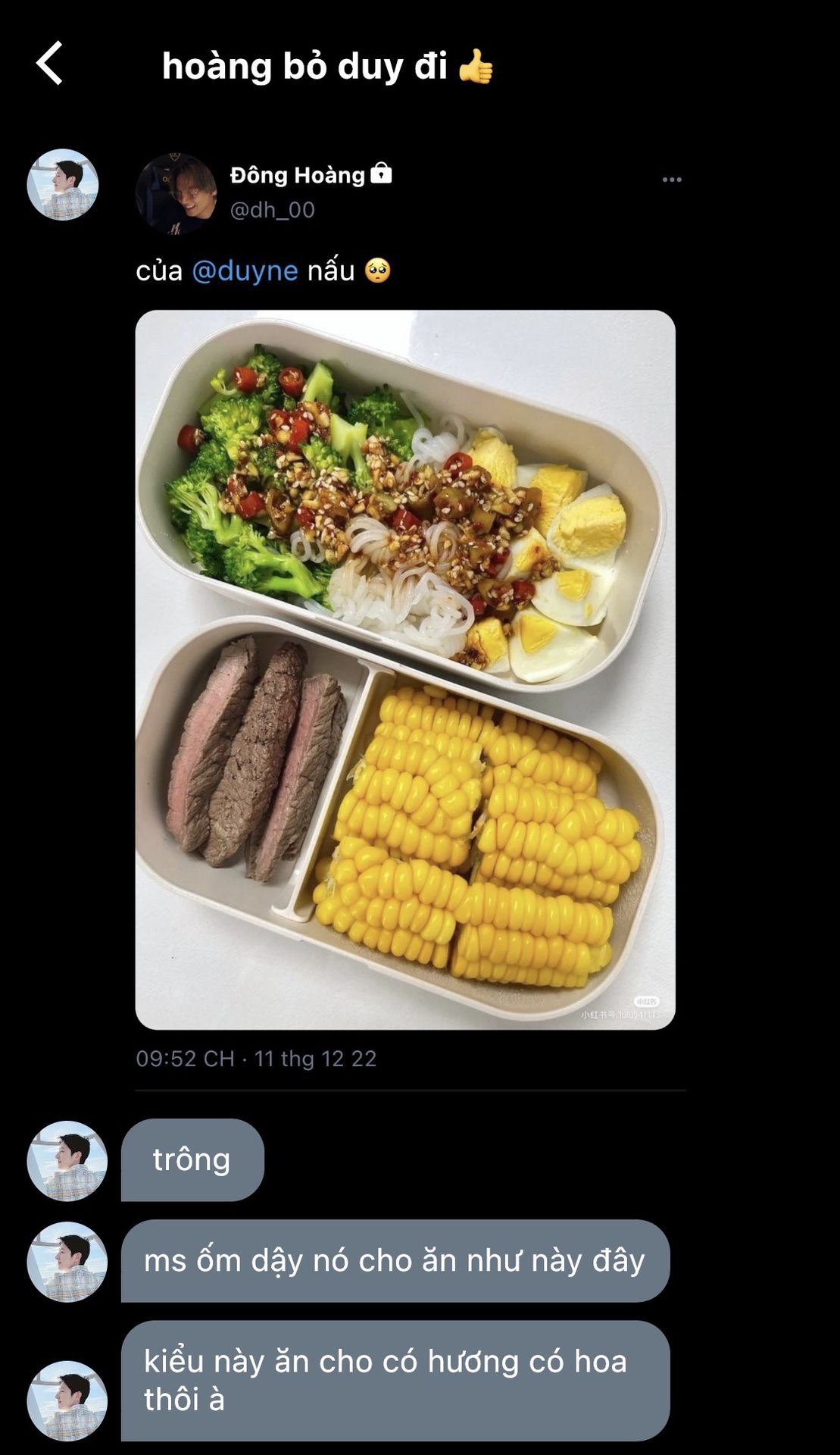The height and width of the screenshot is (1455, 840).
Task: Open Đông Hoàng's profile picture
Action: click(176, 193)
